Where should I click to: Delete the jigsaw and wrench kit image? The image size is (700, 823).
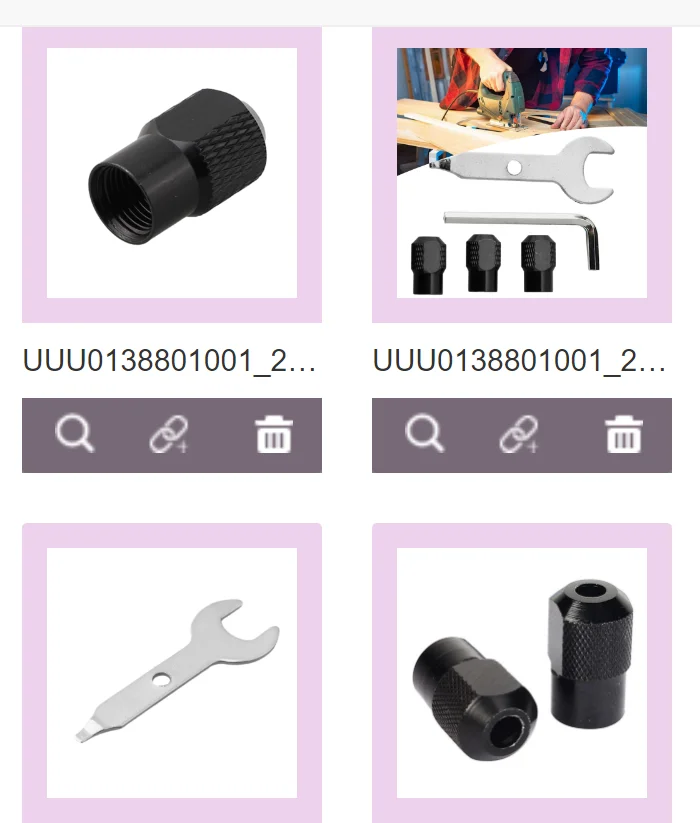623,435
